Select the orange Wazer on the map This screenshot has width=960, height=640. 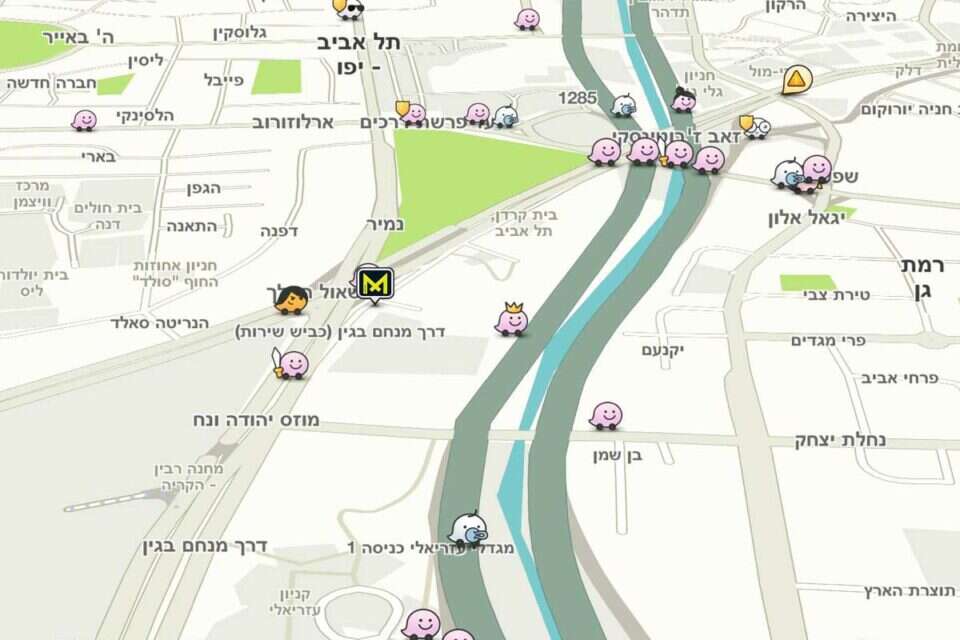(291, 298)
